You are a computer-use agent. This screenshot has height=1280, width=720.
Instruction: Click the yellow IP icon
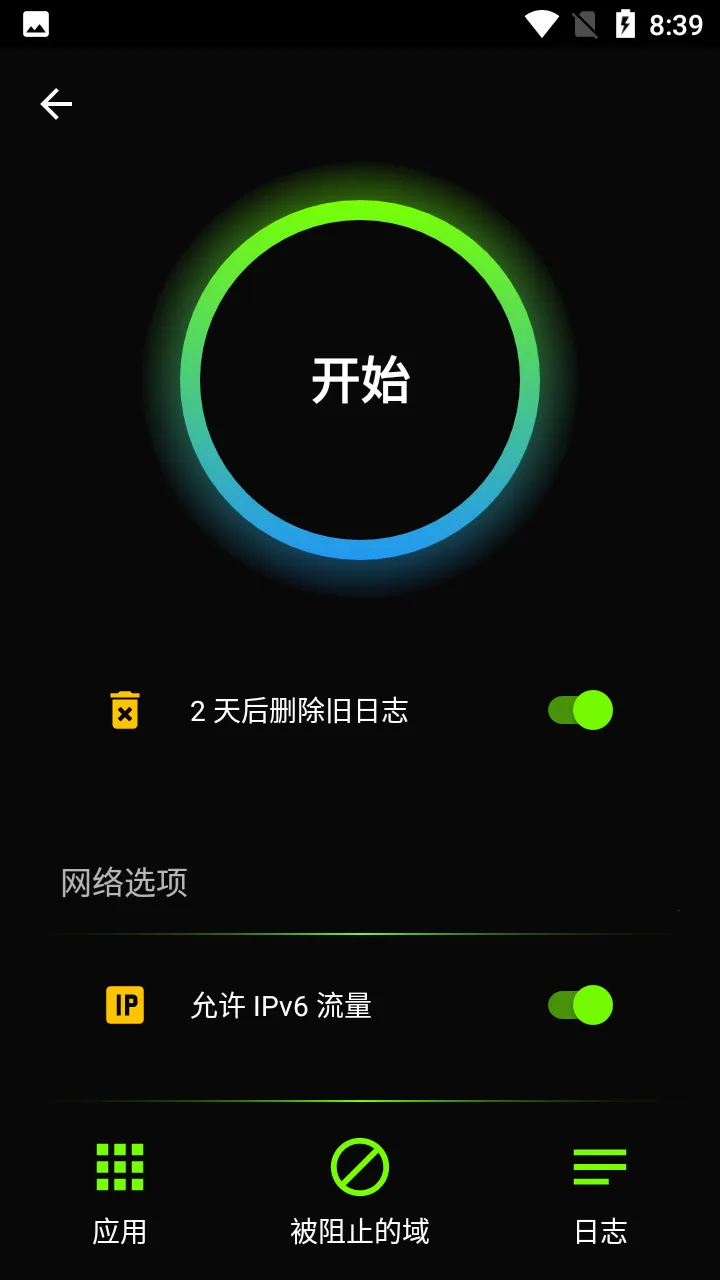[x=124, y=1005]
